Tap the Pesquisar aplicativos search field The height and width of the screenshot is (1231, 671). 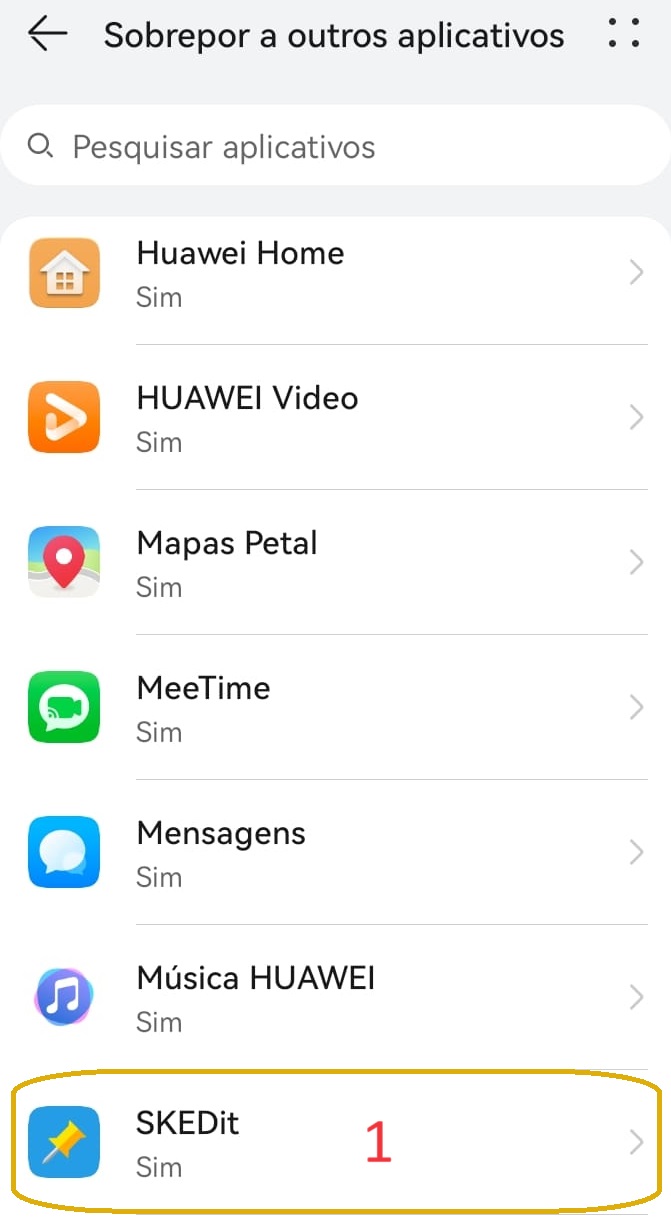coord(335,148)
